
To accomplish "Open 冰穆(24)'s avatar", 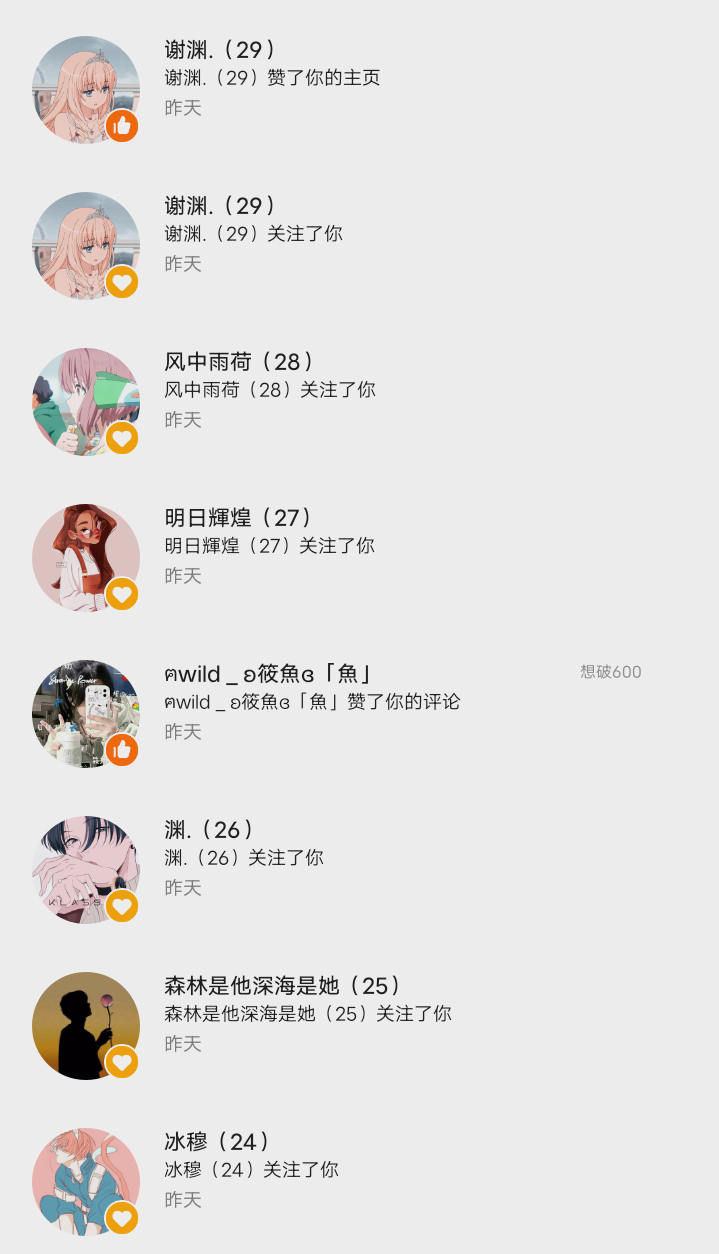I will [x=85, y=1181].
